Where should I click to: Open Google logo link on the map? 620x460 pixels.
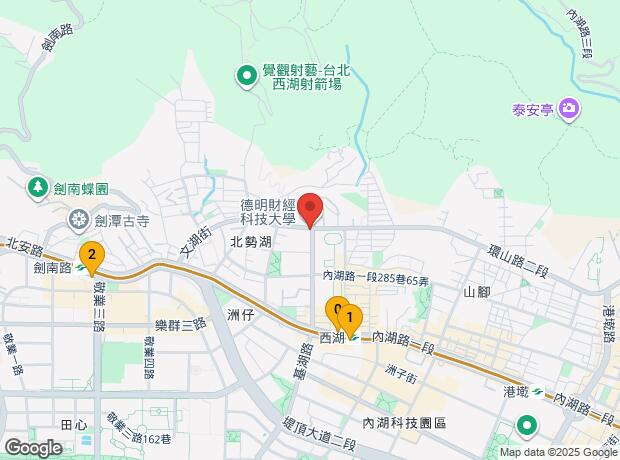point(34,449)
